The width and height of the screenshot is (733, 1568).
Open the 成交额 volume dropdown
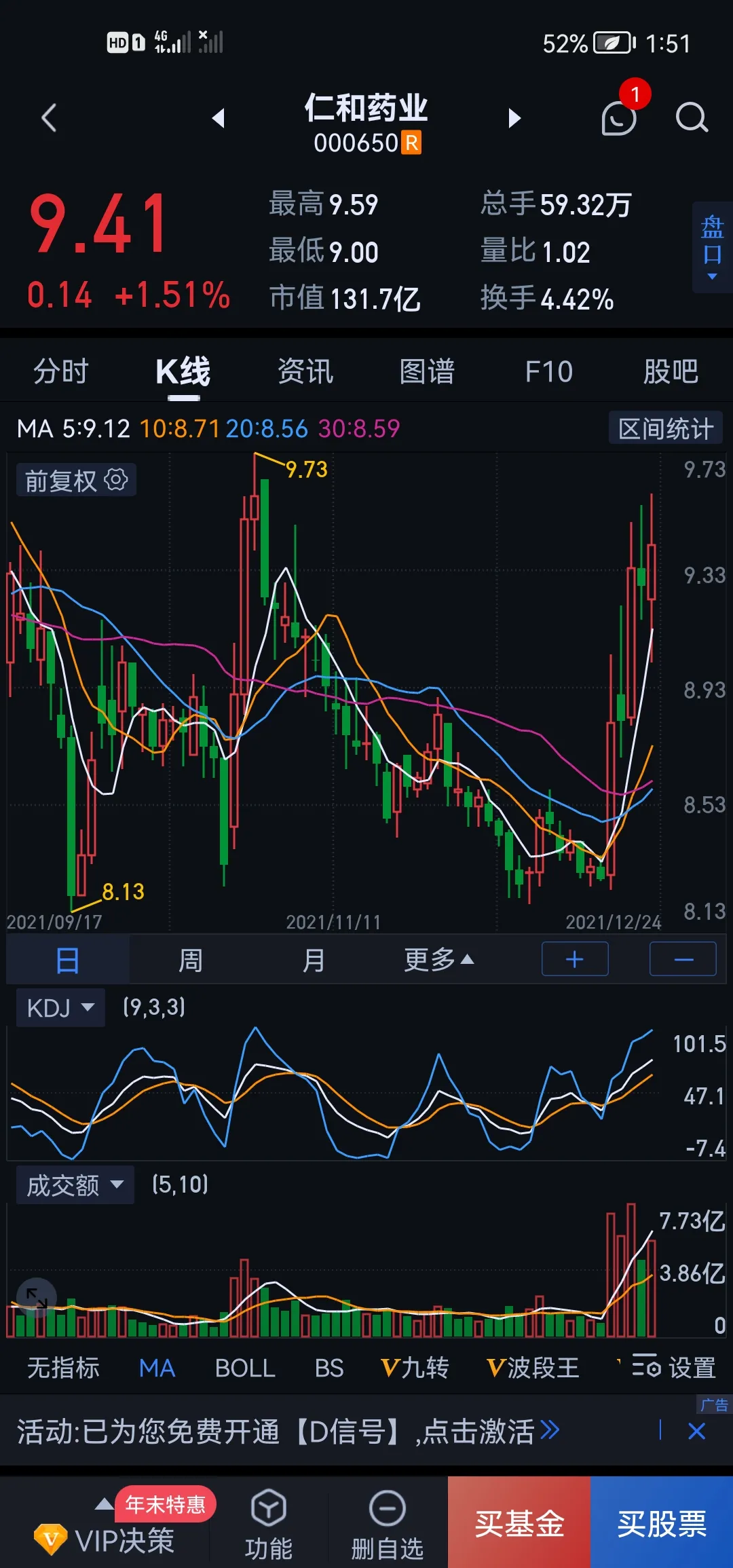point(75,1184)
